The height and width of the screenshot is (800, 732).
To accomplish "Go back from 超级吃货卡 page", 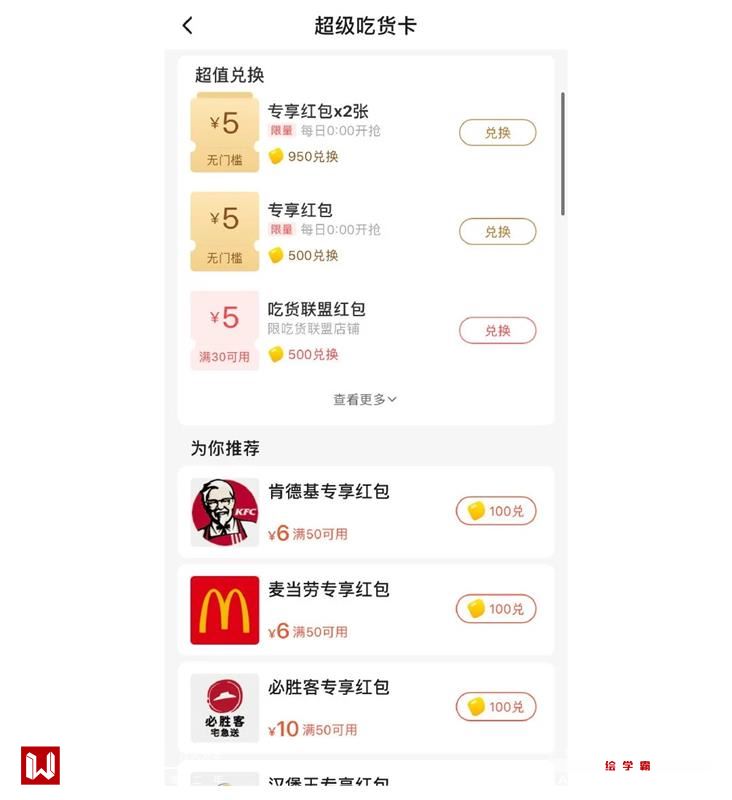I will click(x=188, y=26).
